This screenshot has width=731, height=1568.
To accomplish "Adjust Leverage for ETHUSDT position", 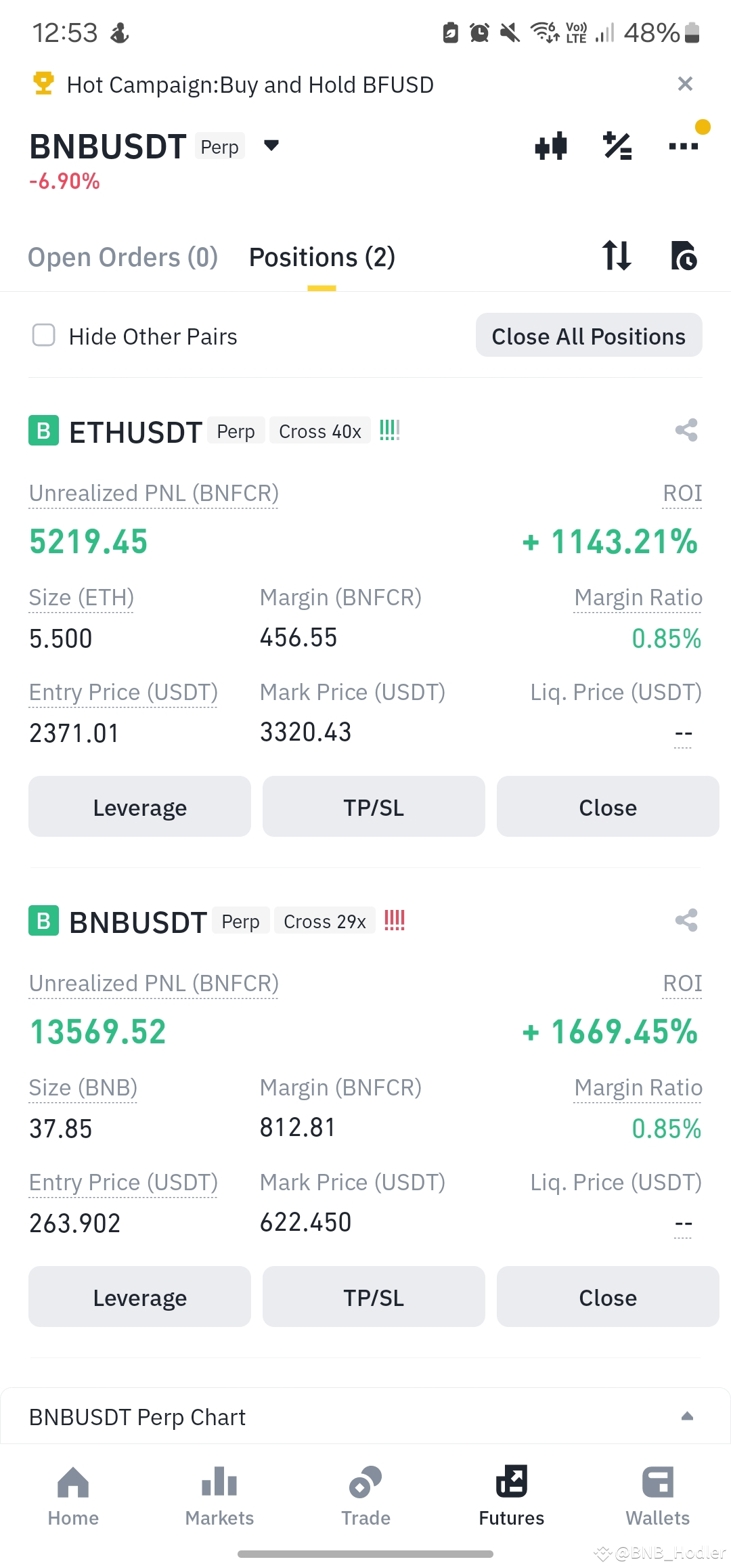I will [139, 806].
